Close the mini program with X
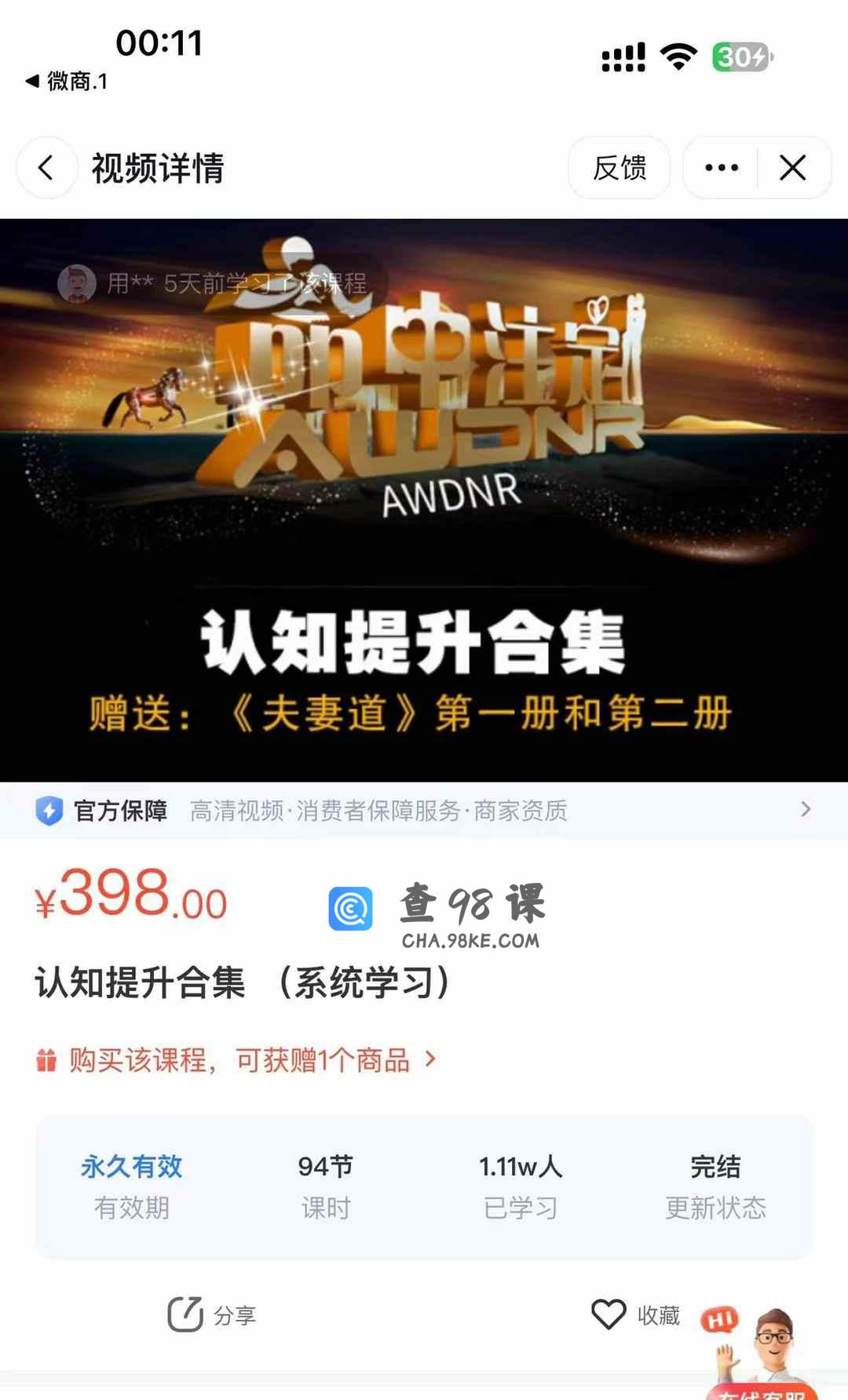848x1400 pixels. point(792,167)
